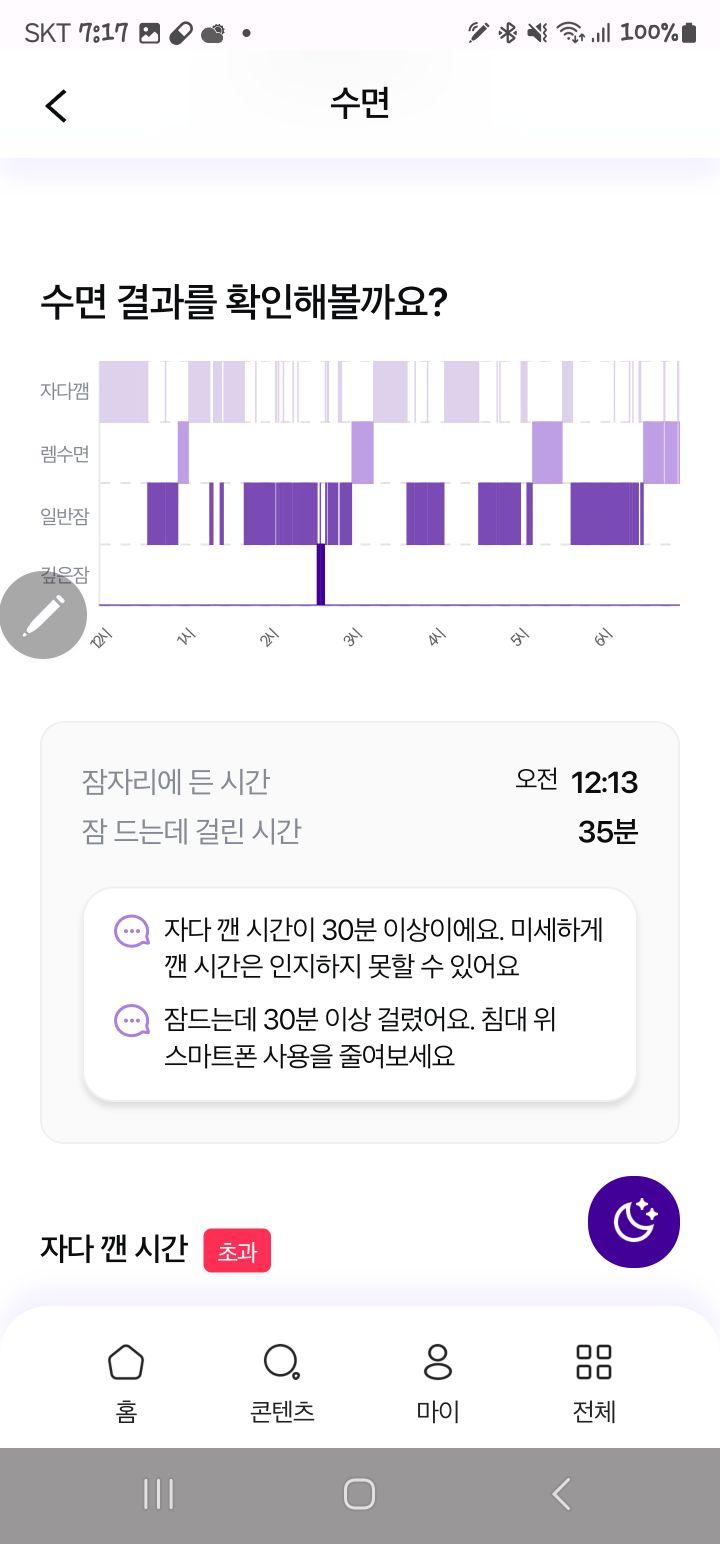Open the 콘텐츠 tab

[282, 1382]
